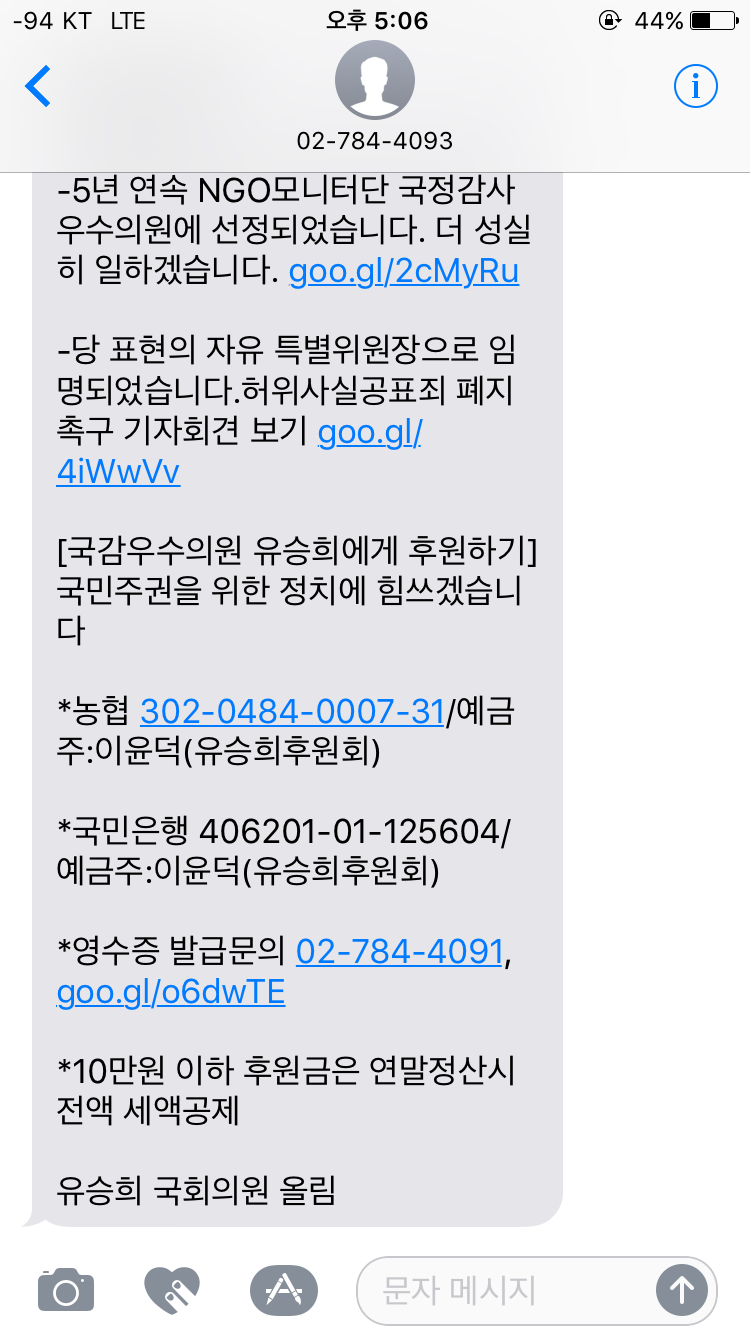Call the 02-784-4091 number link

[399, 951]
